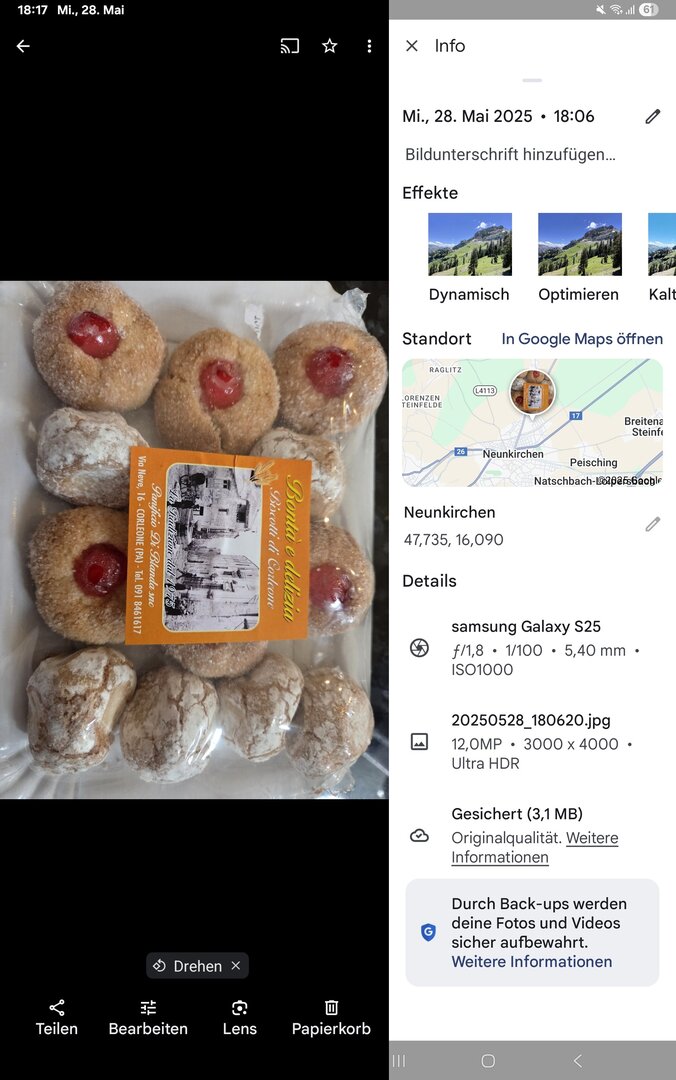The width and height of the screenshot is (676, 1080).
Task: Open Weitere Informationen in the backup notice
Action: pyautogui.click(x=531, y=962)
